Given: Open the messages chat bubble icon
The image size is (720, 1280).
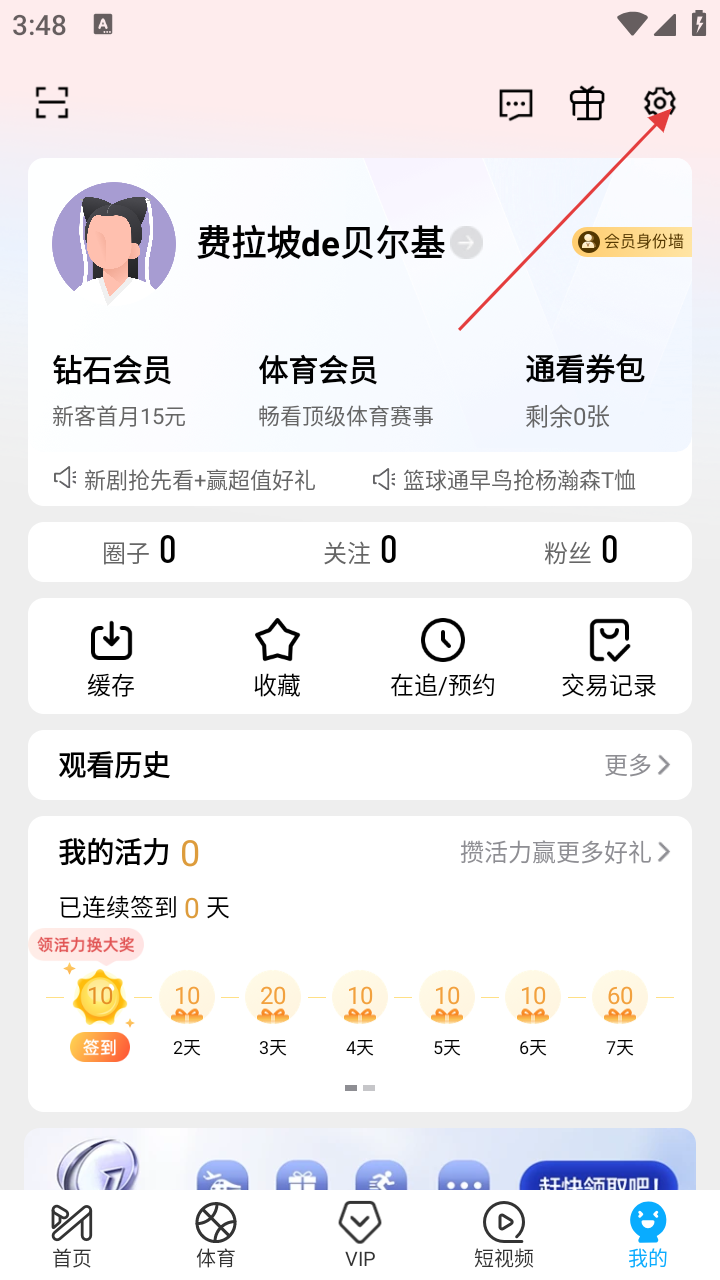Looking at the screenshot, I should tap(516, 104).
